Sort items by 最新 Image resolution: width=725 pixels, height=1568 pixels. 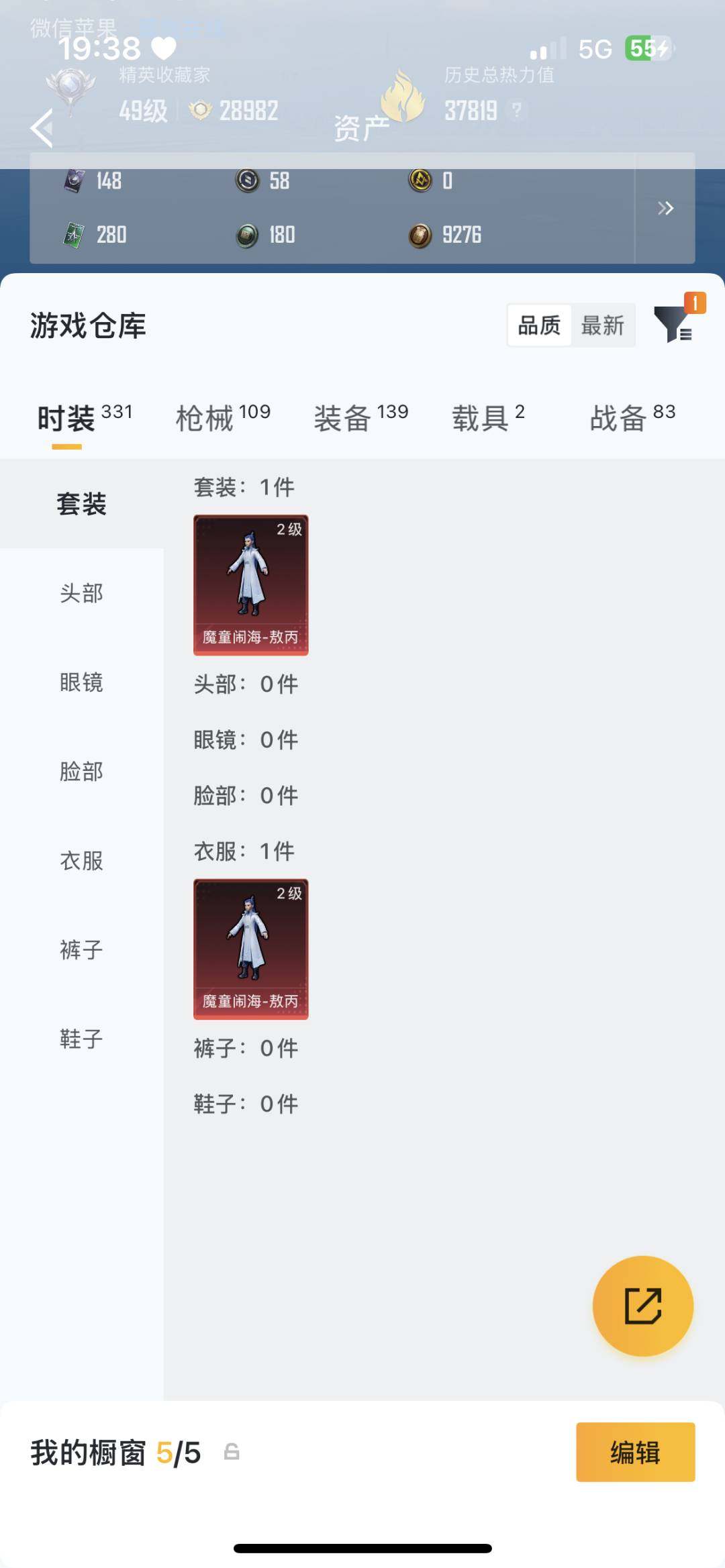pyautogui.click(x=602, y=325)
